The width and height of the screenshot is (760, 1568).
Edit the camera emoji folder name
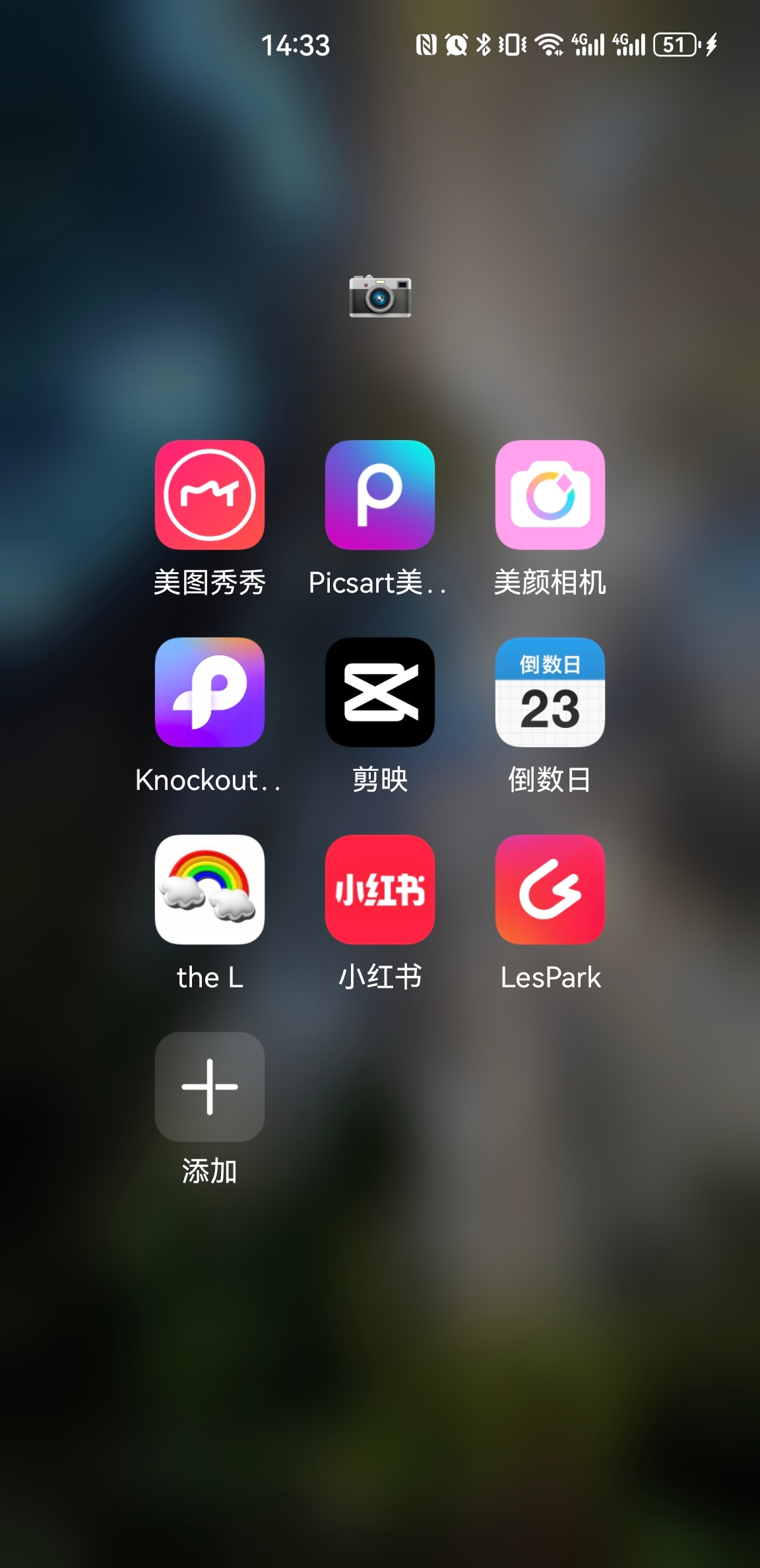pyautogui.click(x=380, y=296)
